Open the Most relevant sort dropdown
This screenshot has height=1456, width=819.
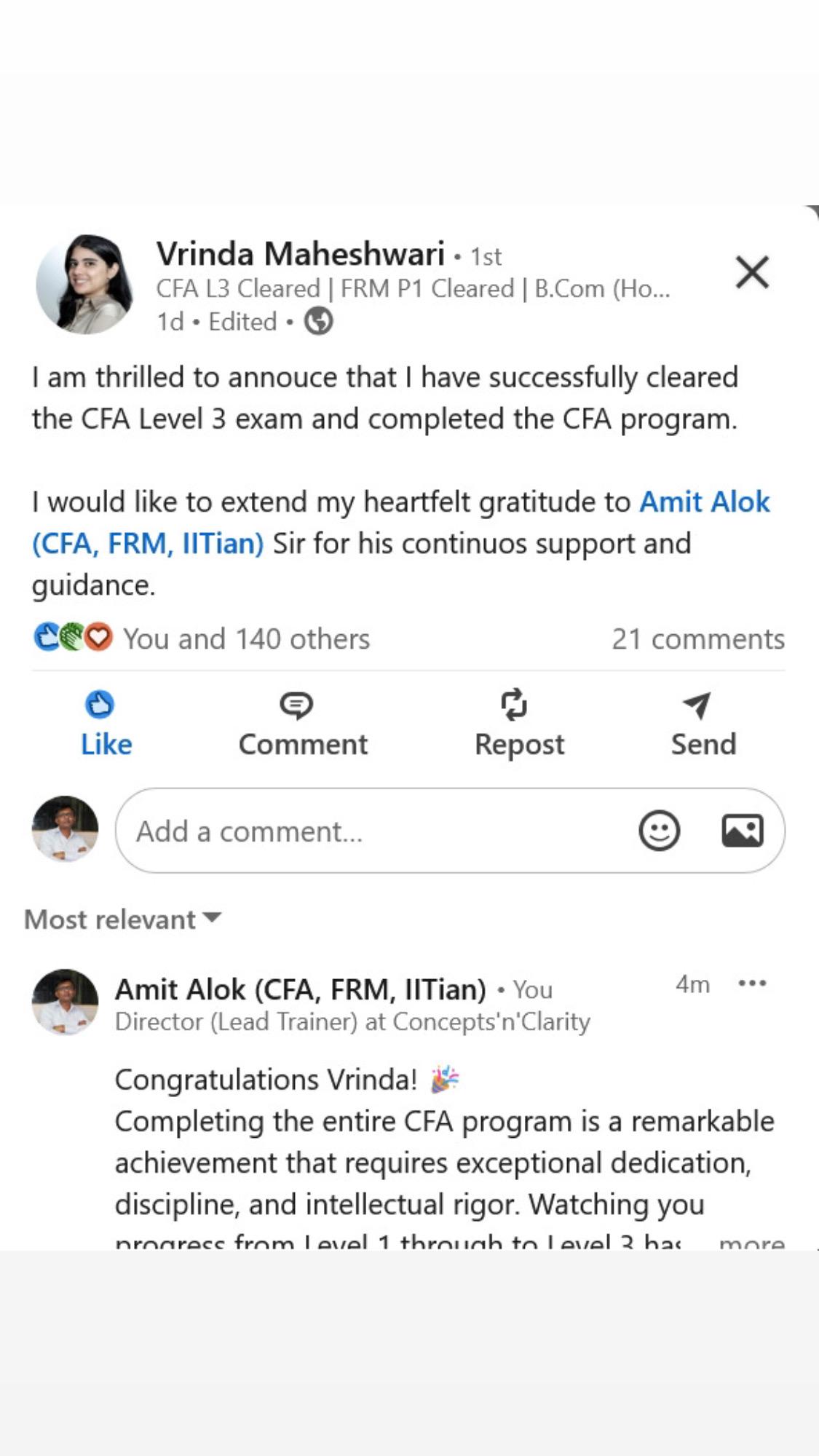(120, 919)
